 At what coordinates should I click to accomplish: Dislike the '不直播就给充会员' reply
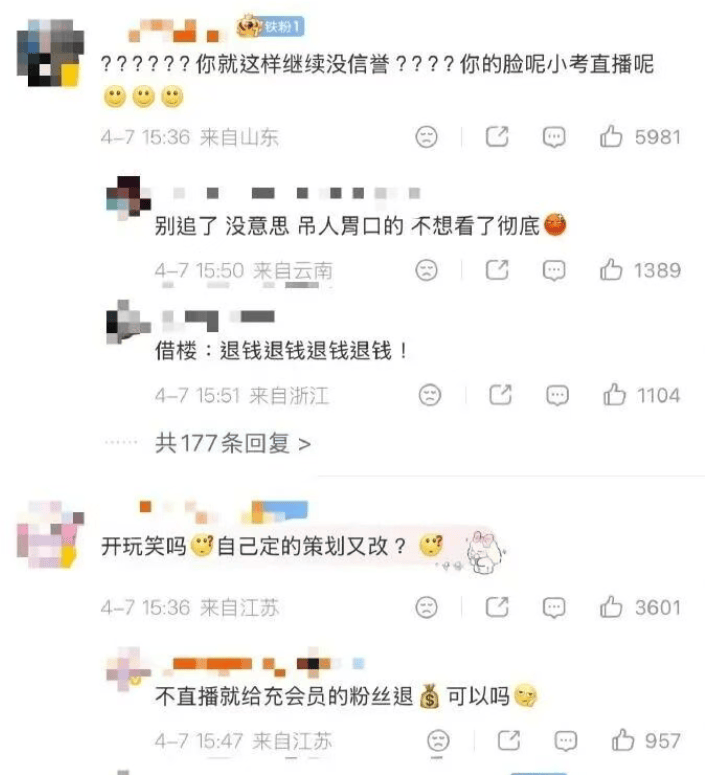(x=437, y=741)
